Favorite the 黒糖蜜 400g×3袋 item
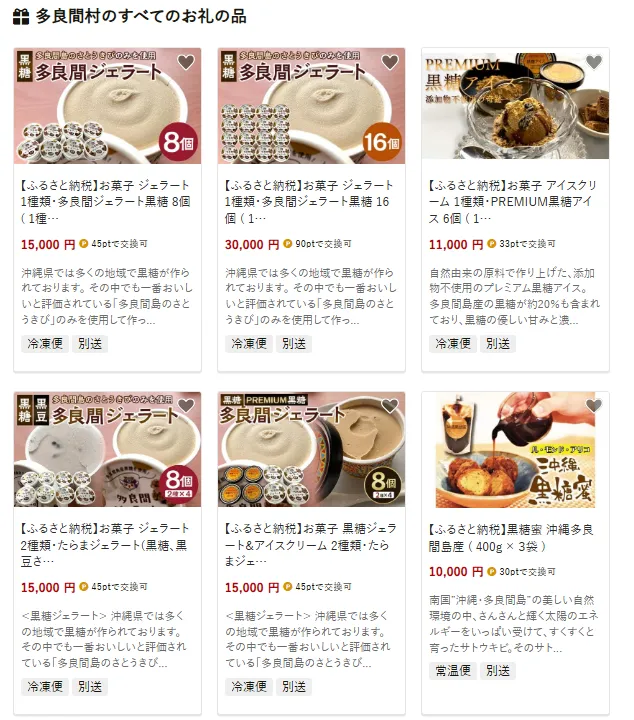 point(594,406)
